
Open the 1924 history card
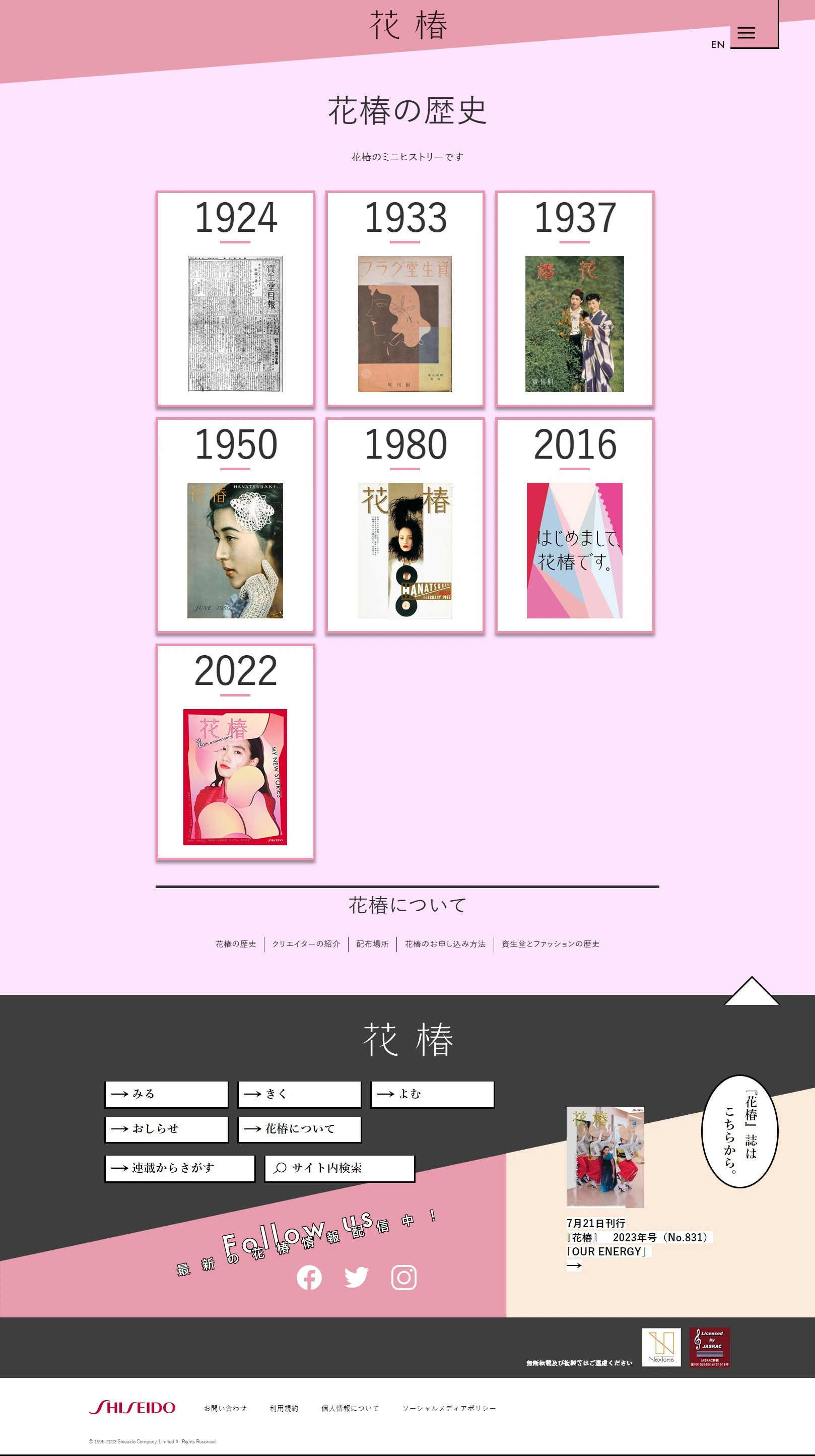coord(235,298)
